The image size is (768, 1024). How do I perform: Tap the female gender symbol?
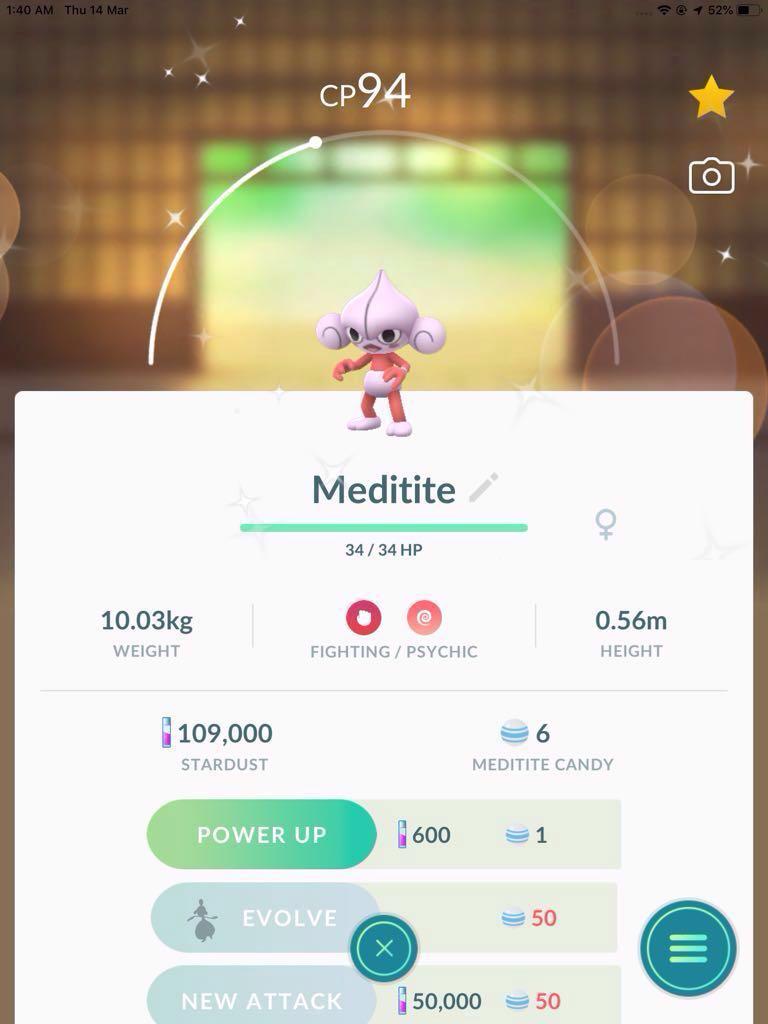pos(607,525)
